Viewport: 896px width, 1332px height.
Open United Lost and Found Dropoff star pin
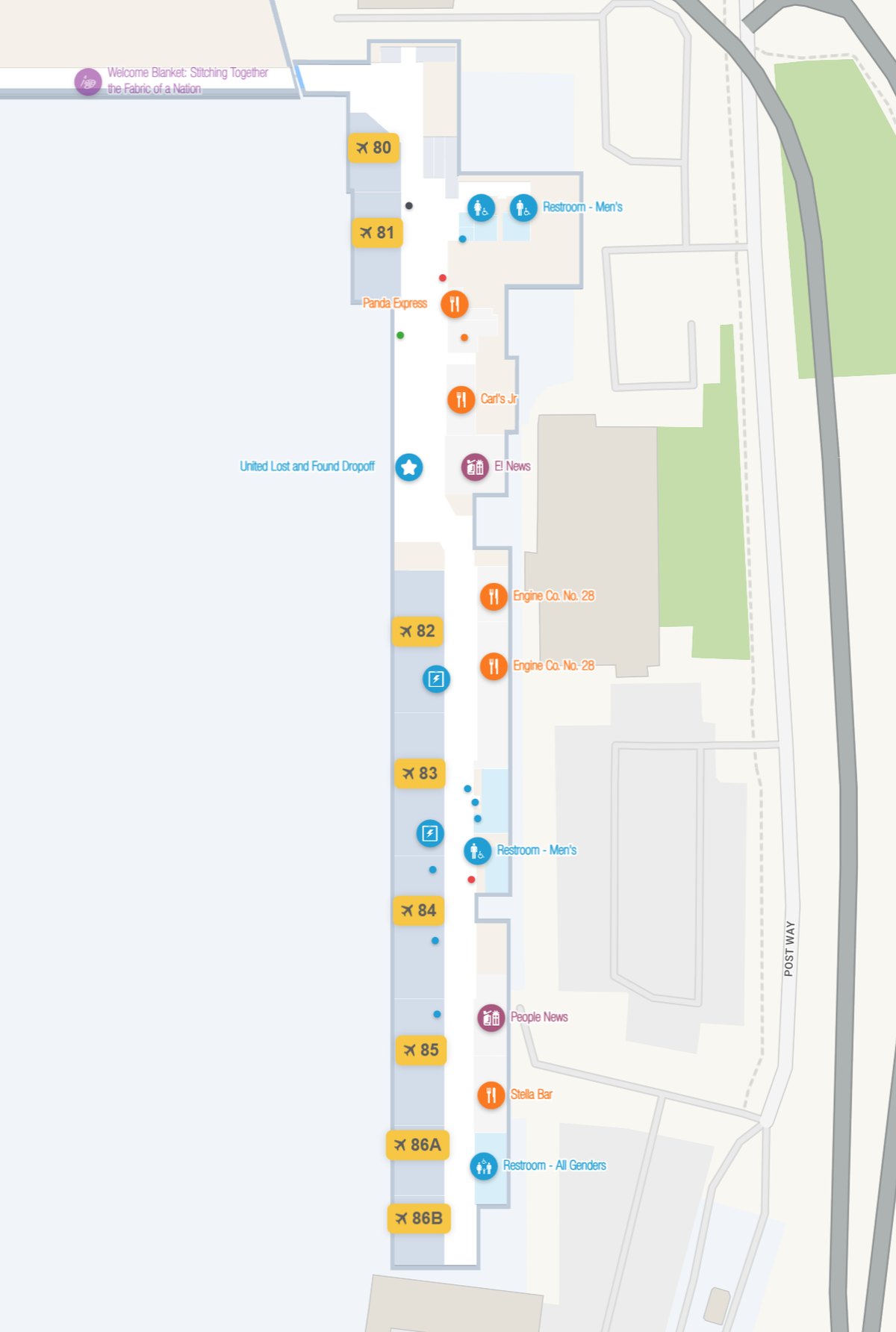tap(409, 467)
